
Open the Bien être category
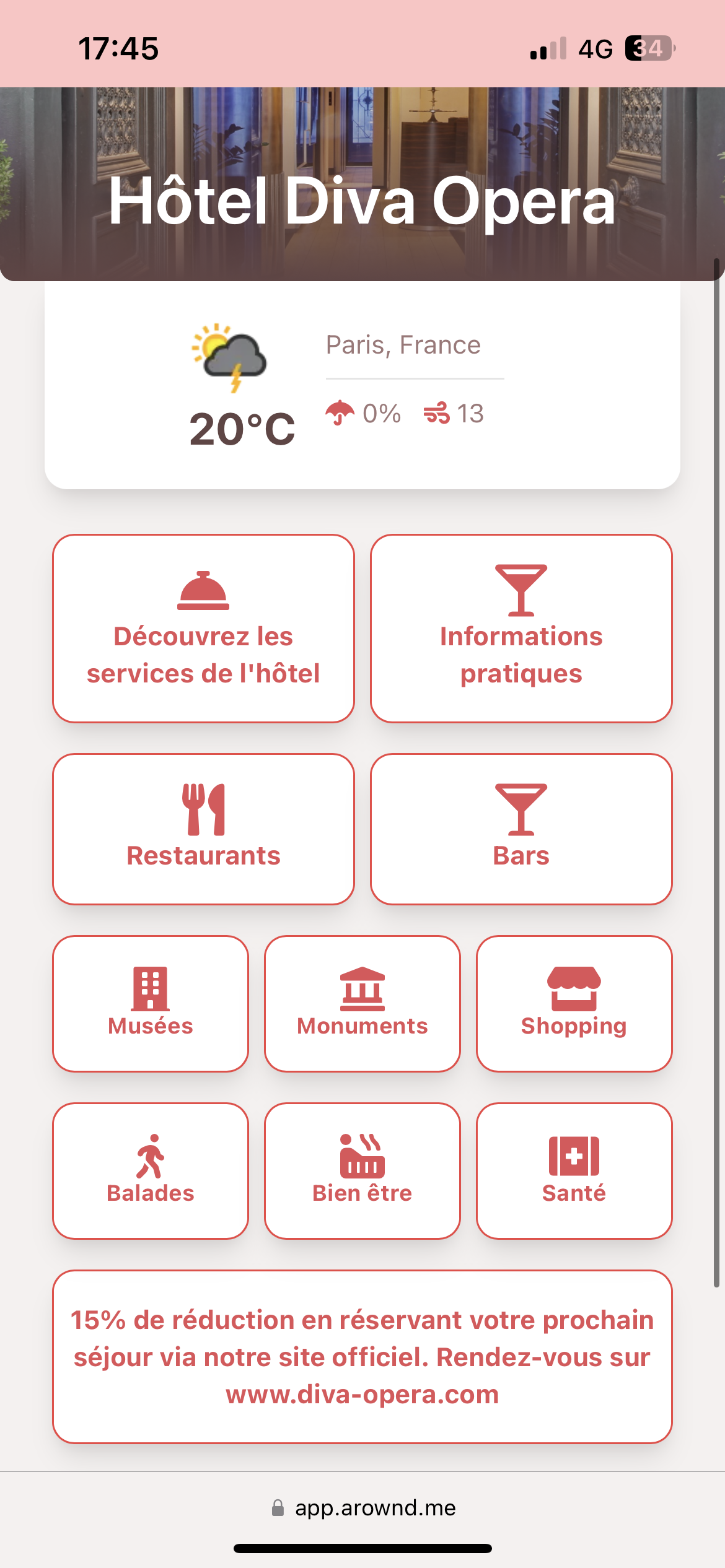tap(362, 1171)
